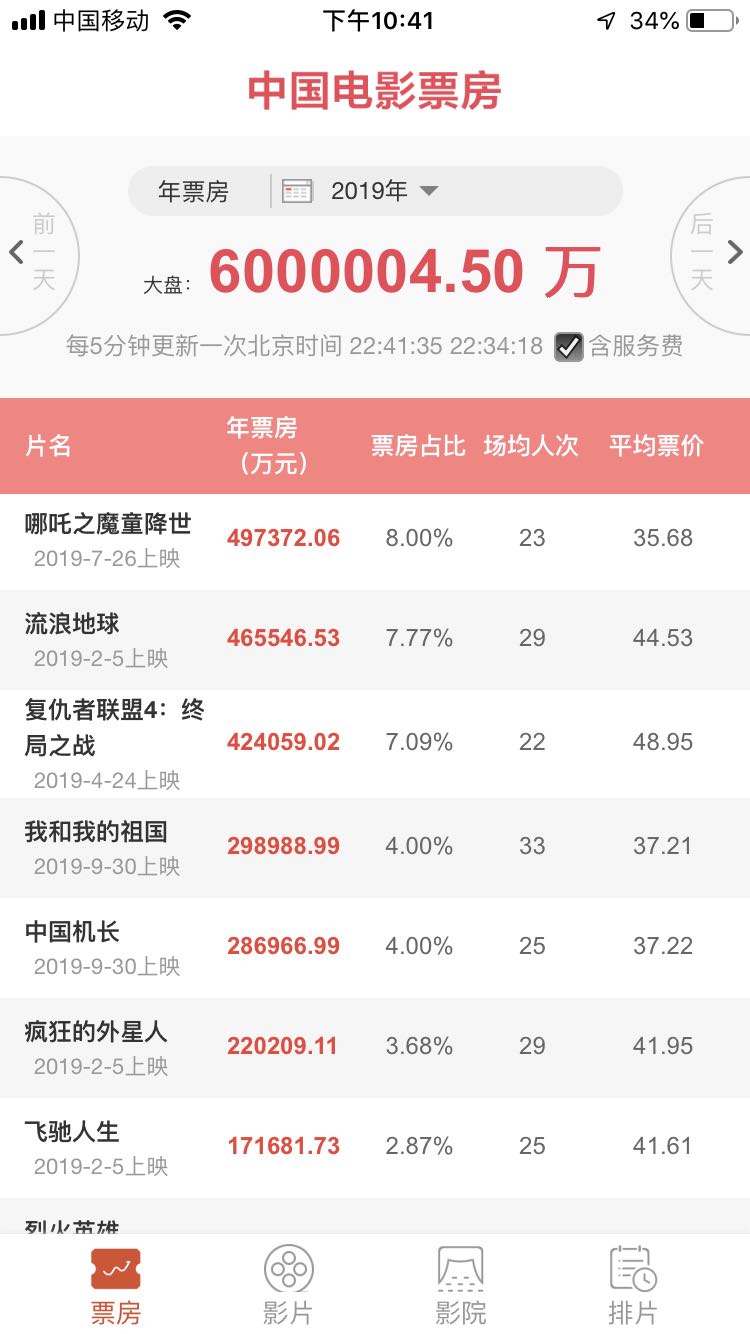The image size is (750, 1334).
Task: Click the 年票房 filter label
Action: (194, 190)
